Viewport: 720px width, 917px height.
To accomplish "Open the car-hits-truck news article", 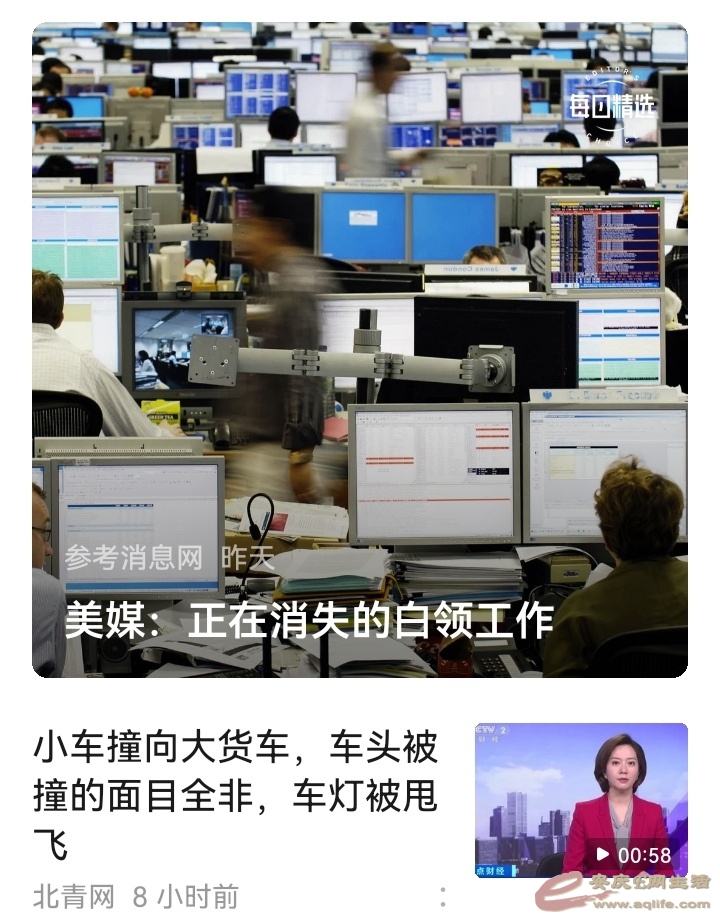I will [236, 795].
